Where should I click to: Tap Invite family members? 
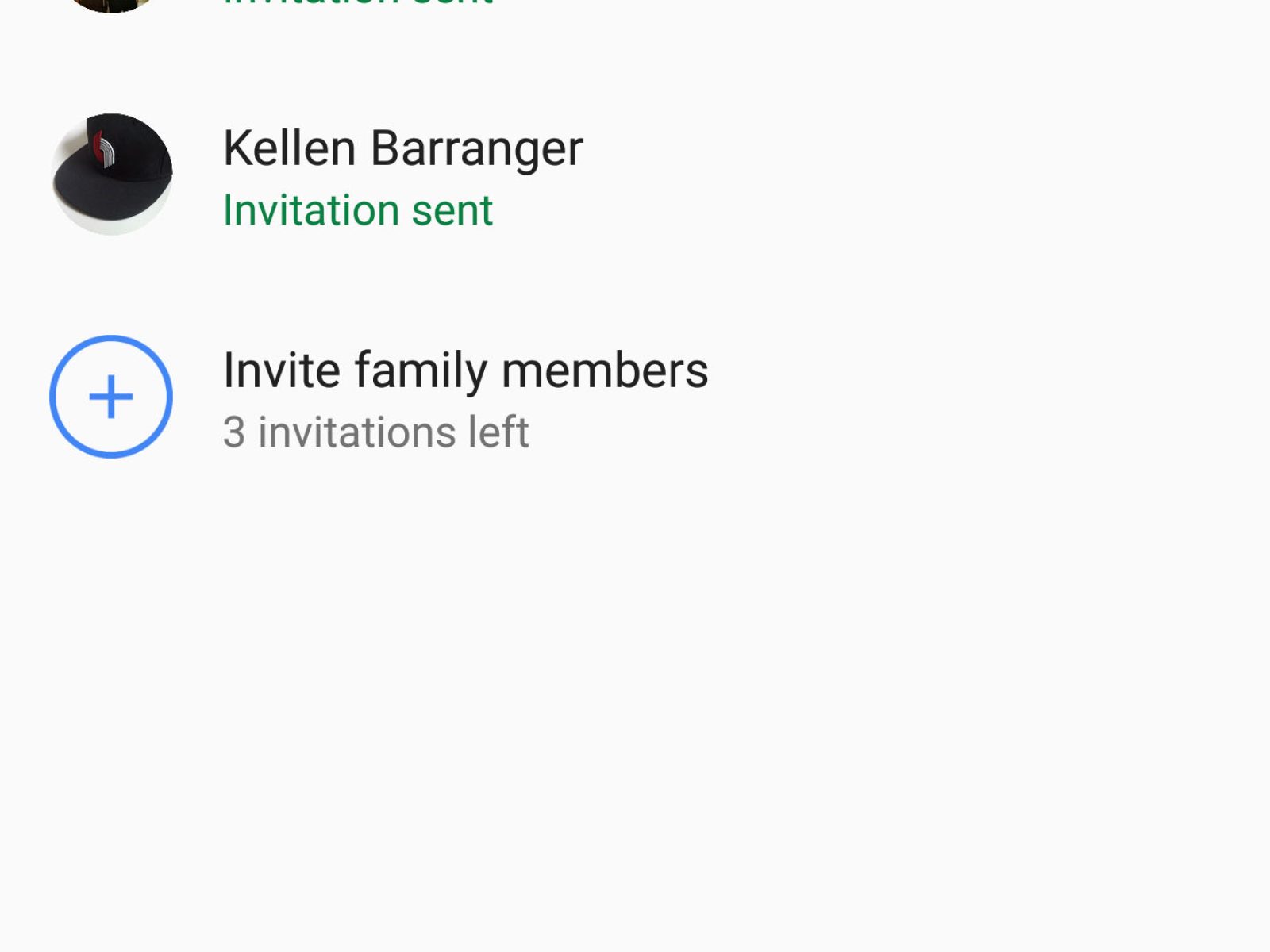coord(464,397)
